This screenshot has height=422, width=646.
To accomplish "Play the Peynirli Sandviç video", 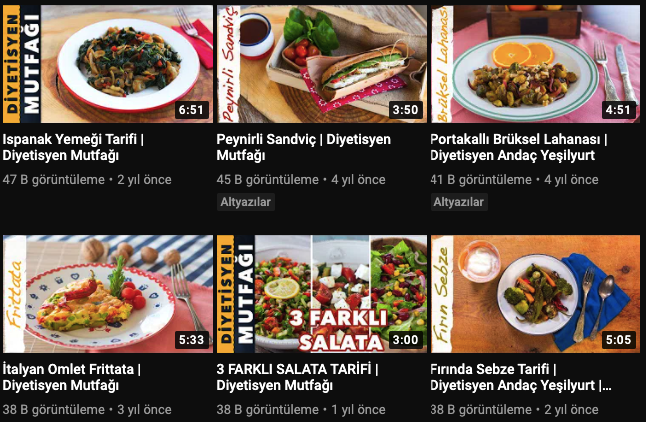I will [x=322, y=64].
